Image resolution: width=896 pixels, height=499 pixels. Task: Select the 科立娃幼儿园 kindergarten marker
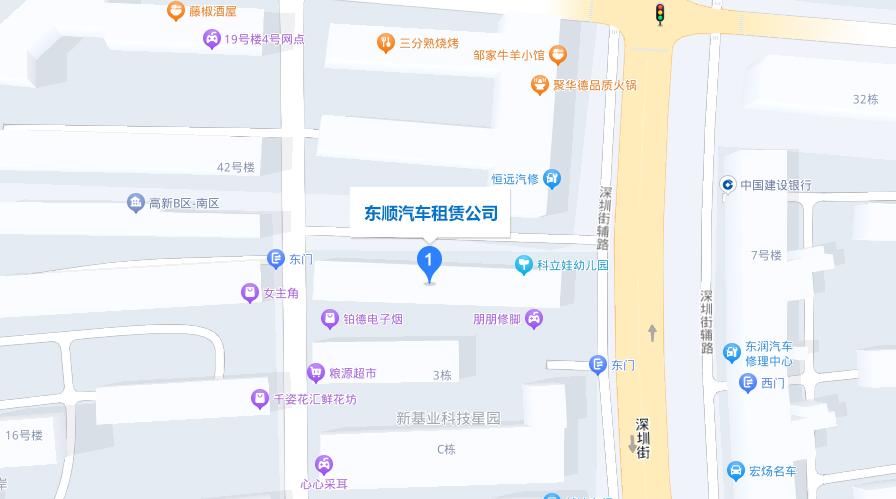click(523, 265)
